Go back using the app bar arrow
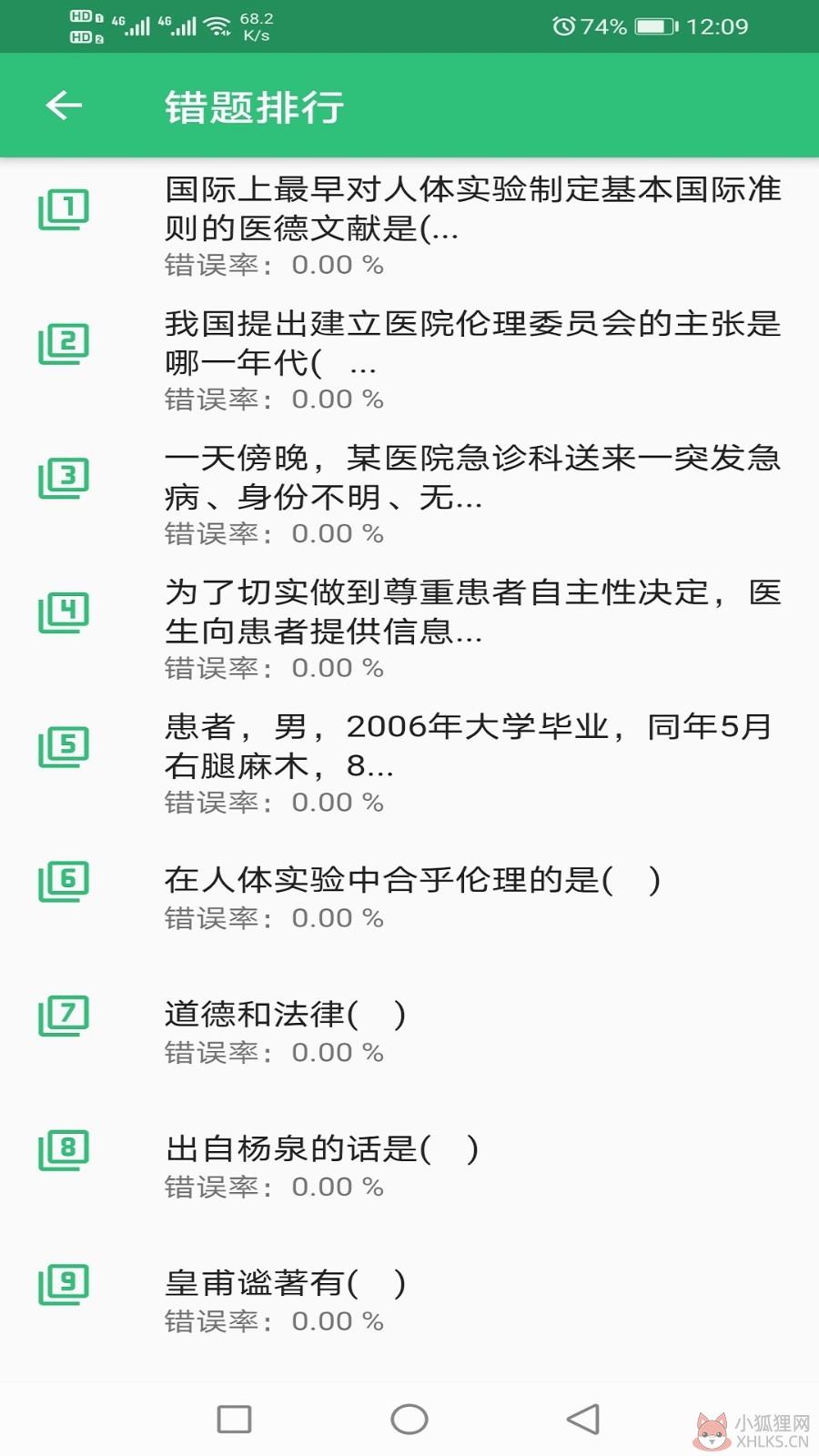The width and height of the screenshot is (819, 1456). tap(64, 106)
